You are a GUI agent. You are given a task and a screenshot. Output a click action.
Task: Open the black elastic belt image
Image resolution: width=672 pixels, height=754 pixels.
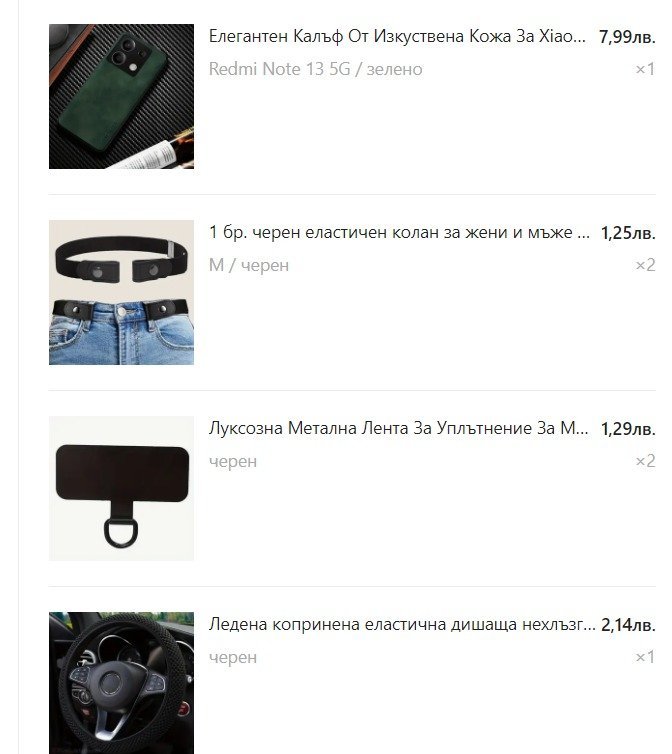pos(121,292)
